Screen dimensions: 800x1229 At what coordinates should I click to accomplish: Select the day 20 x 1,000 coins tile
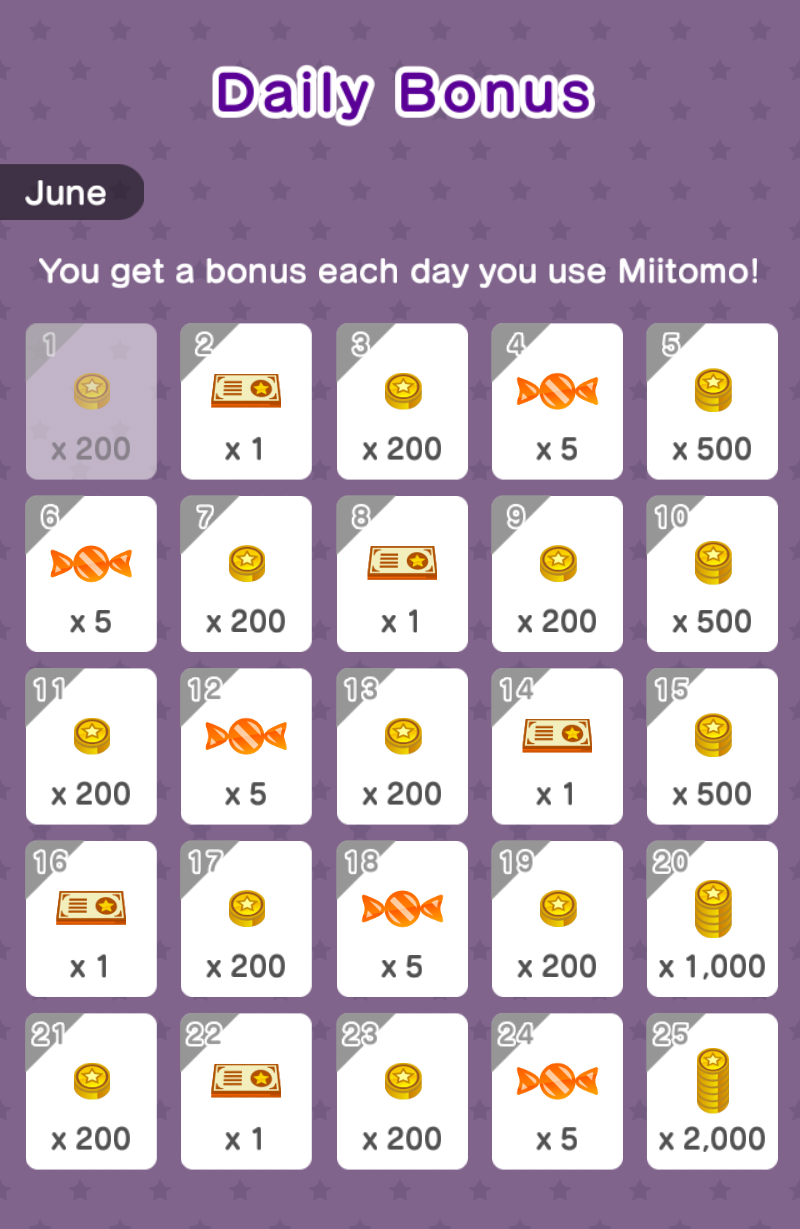tap(712, 919)
